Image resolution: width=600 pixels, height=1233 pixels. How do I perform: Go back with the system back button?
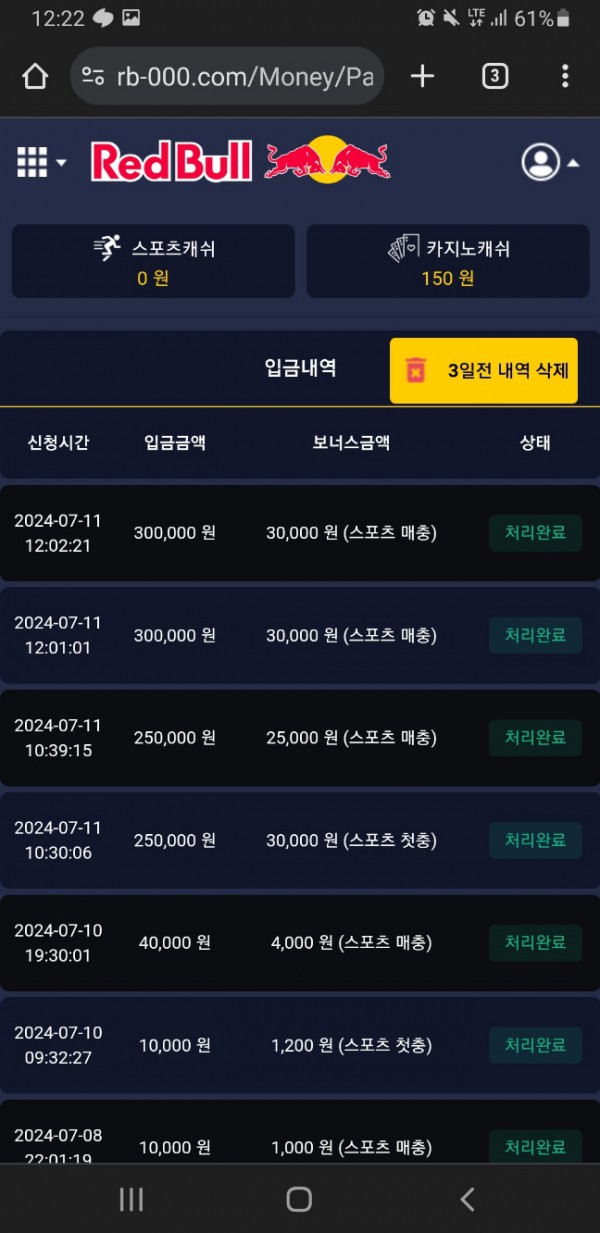[x=466, y=1199]
